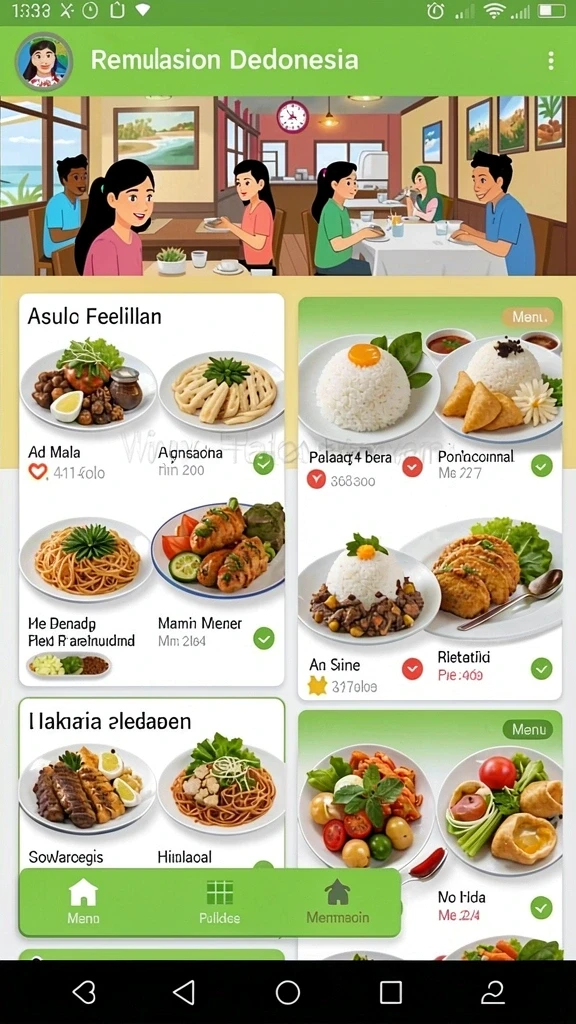Screen dimensions: 576x1024
Task: Tap the red badge beside An Siine
Action: (412, 669)
